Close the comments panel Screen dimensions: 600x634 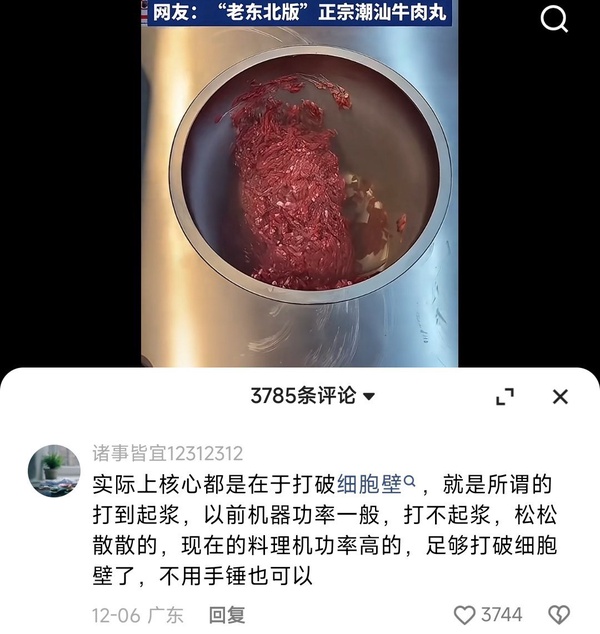(560, 397)
